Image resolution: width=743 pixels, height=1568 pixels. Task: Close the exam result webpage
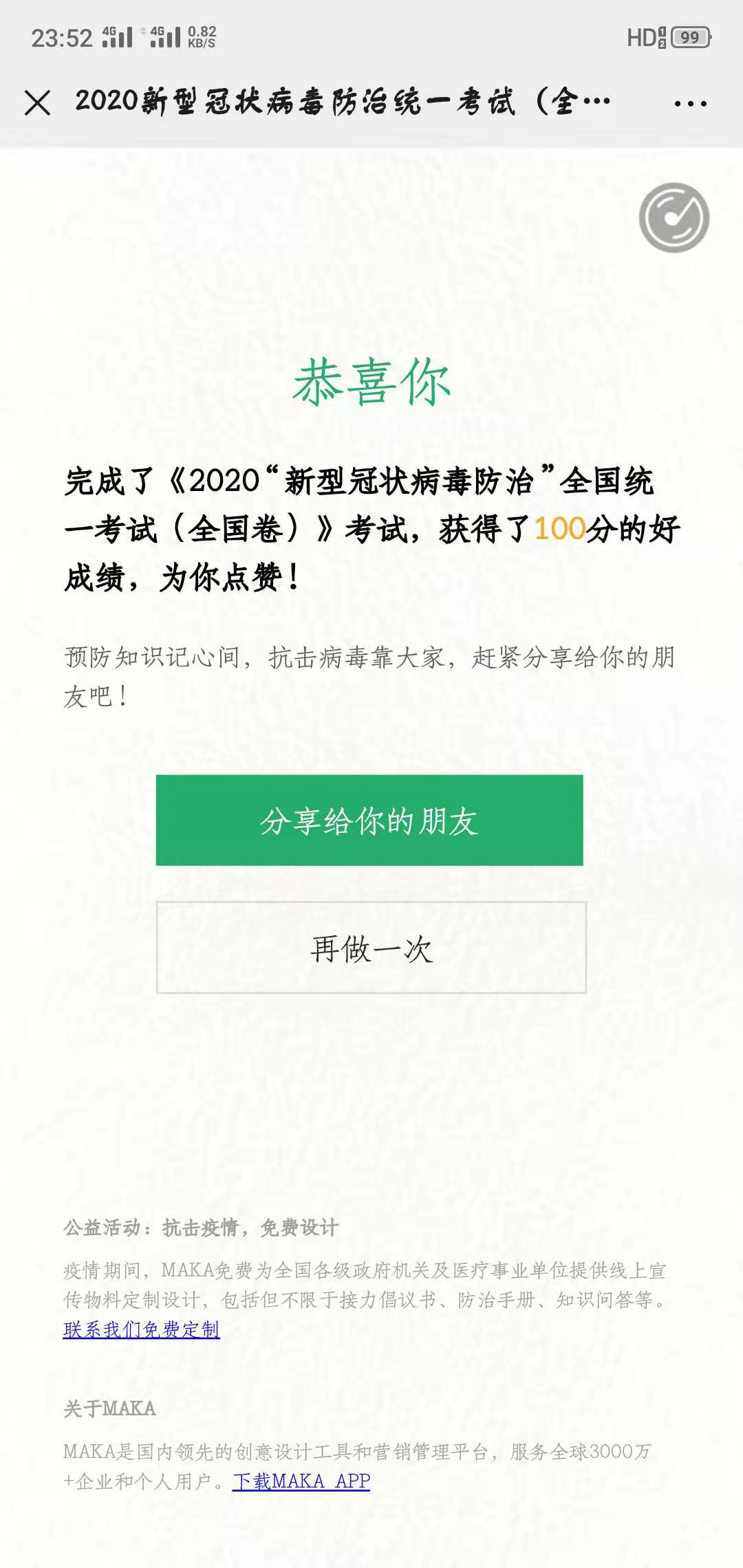coord(37,103)
